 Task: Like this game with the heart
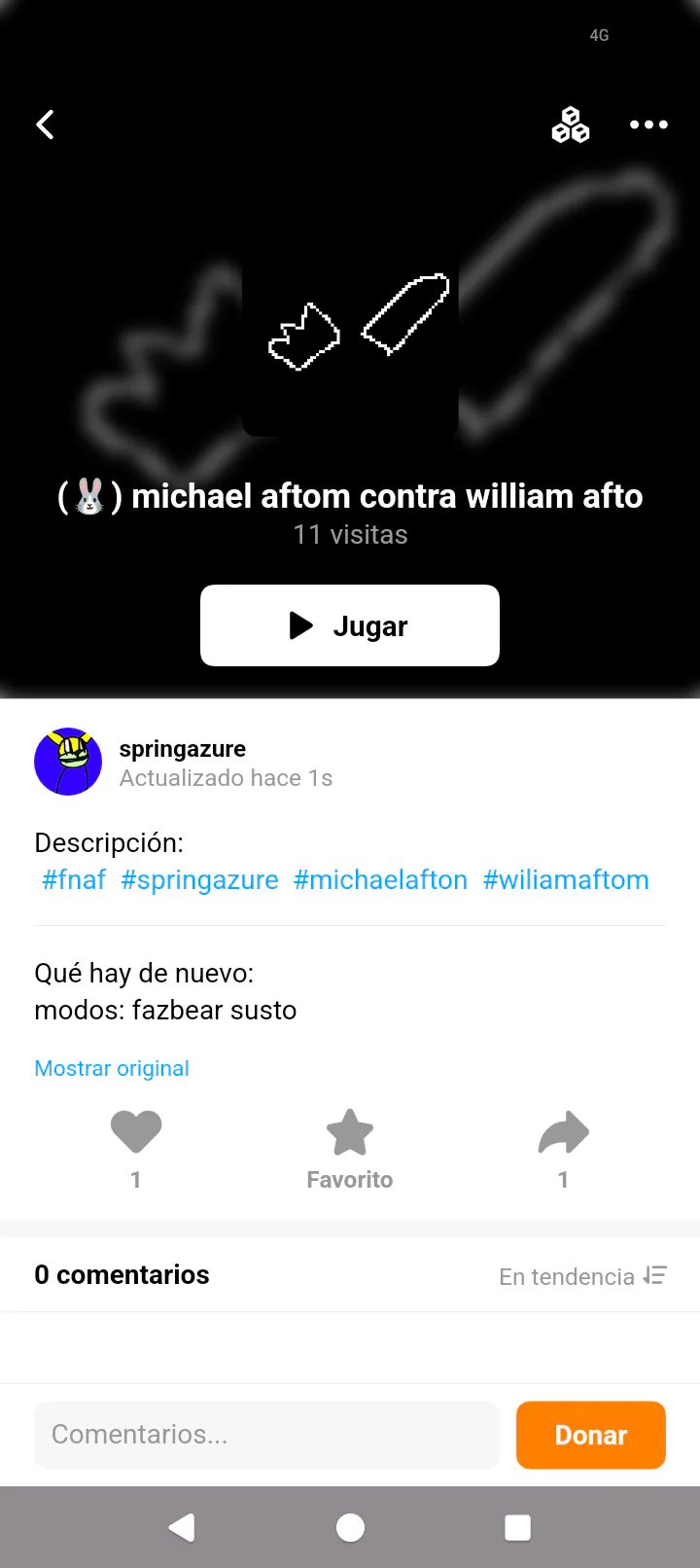[136, 1132]
